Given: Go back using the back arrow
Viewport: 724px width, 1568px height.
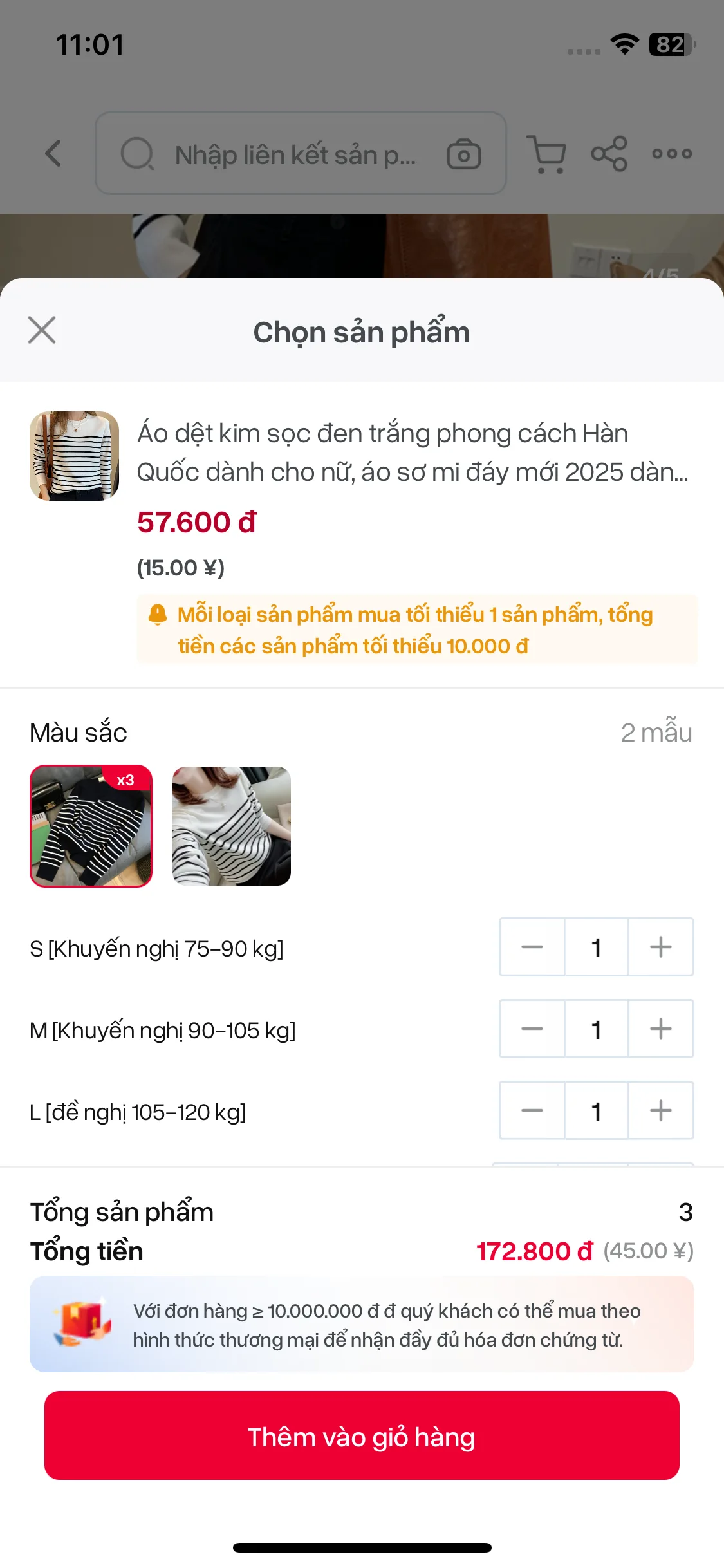Looking at the screenshot, I should [53, 154].
